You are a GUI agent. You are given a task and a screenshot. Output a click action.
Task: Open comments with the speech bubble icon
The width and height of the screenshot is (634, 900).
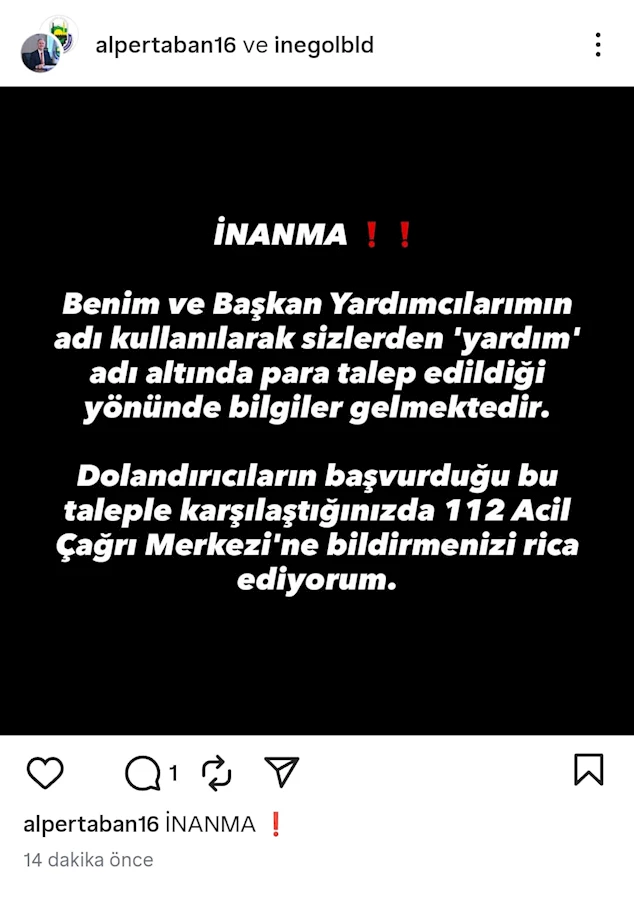(x=143, y=772)
